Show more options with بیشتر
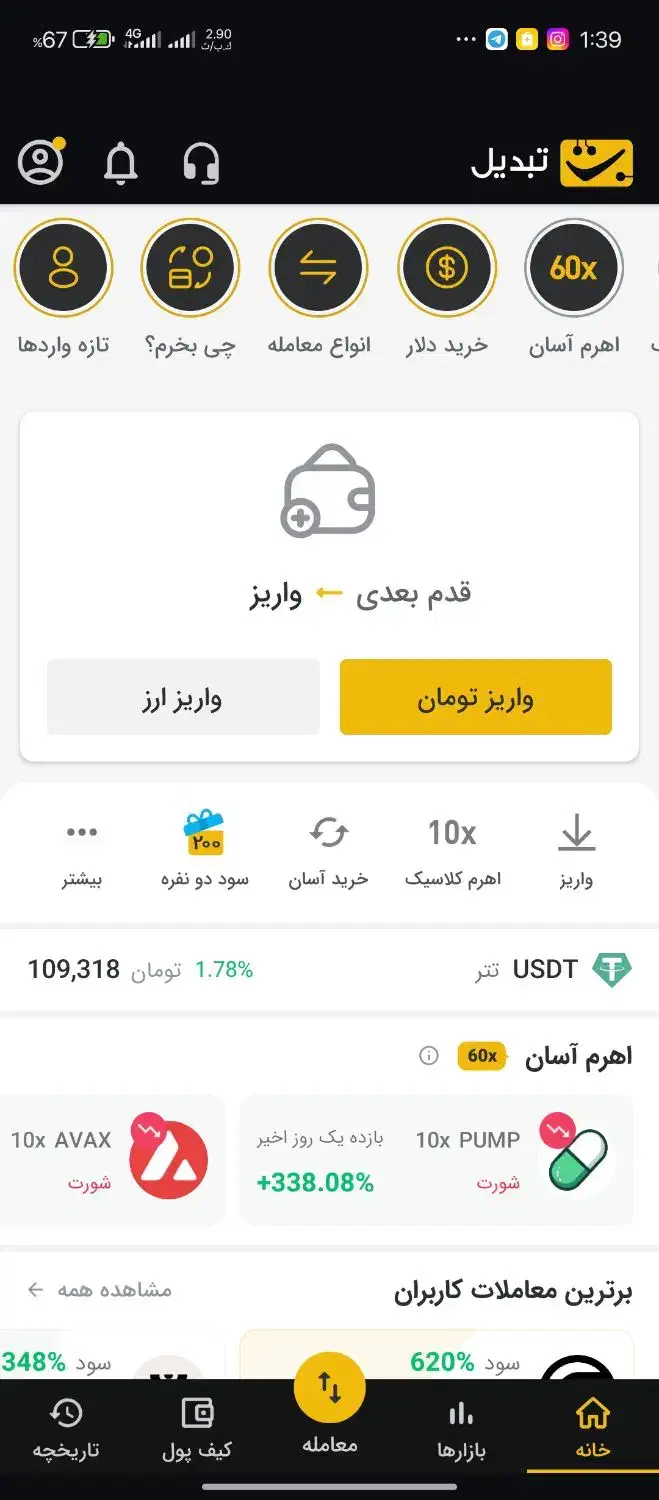This screenshot has height=1500, width=659. click(81, 851)
